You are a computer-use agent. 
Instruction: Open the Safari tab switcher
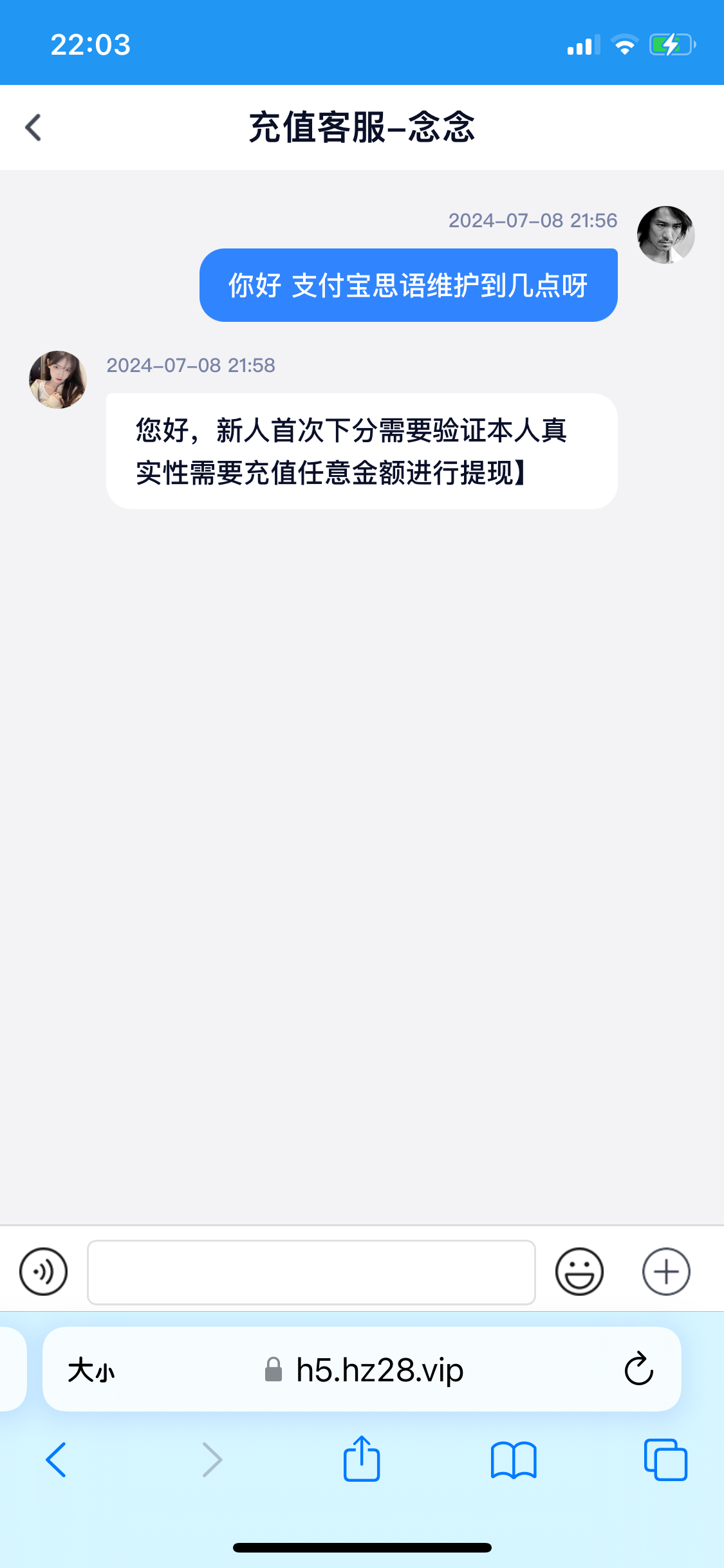pos(667,1460)
